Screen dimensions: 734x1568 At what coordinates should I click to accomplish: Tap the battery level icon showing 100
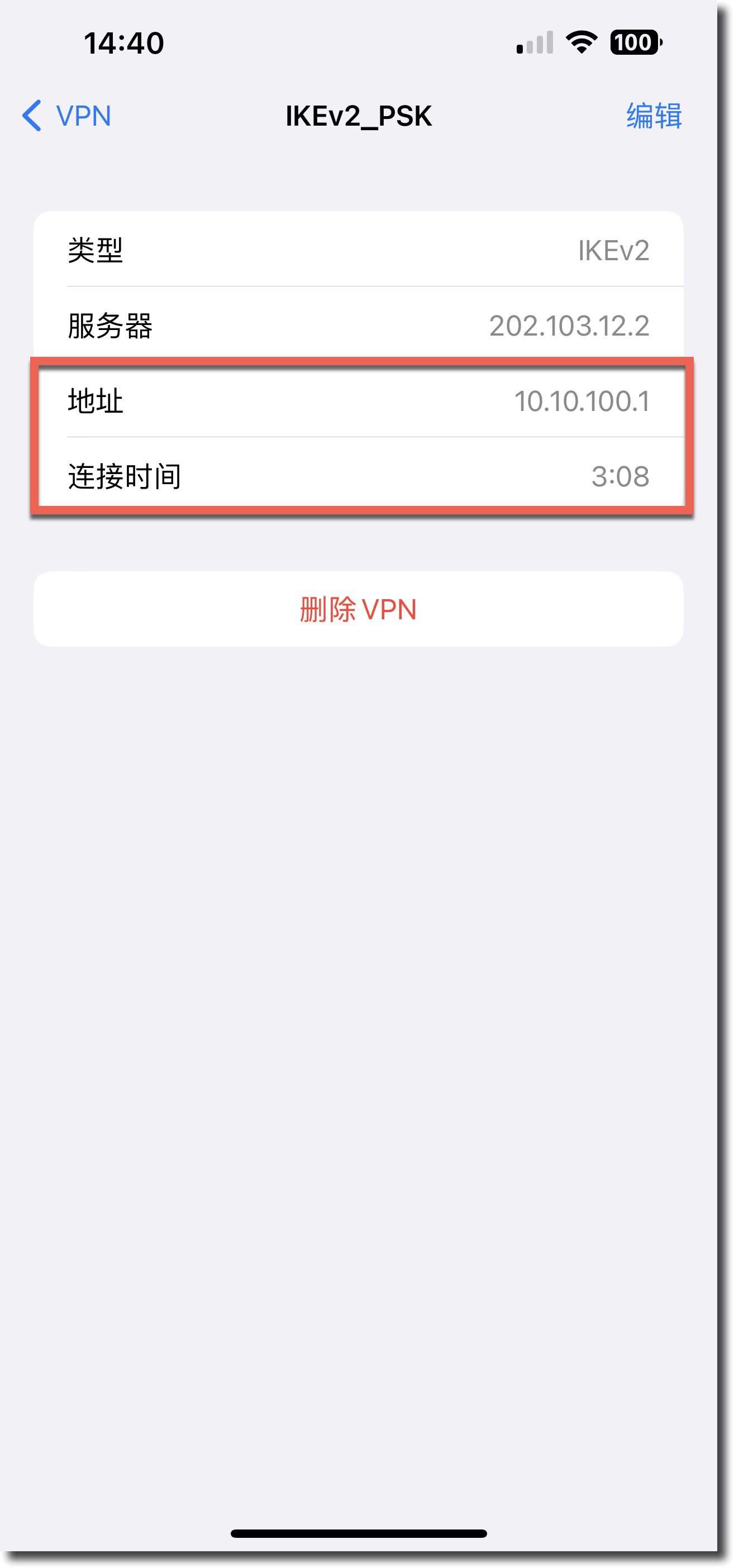click(633, 42)
